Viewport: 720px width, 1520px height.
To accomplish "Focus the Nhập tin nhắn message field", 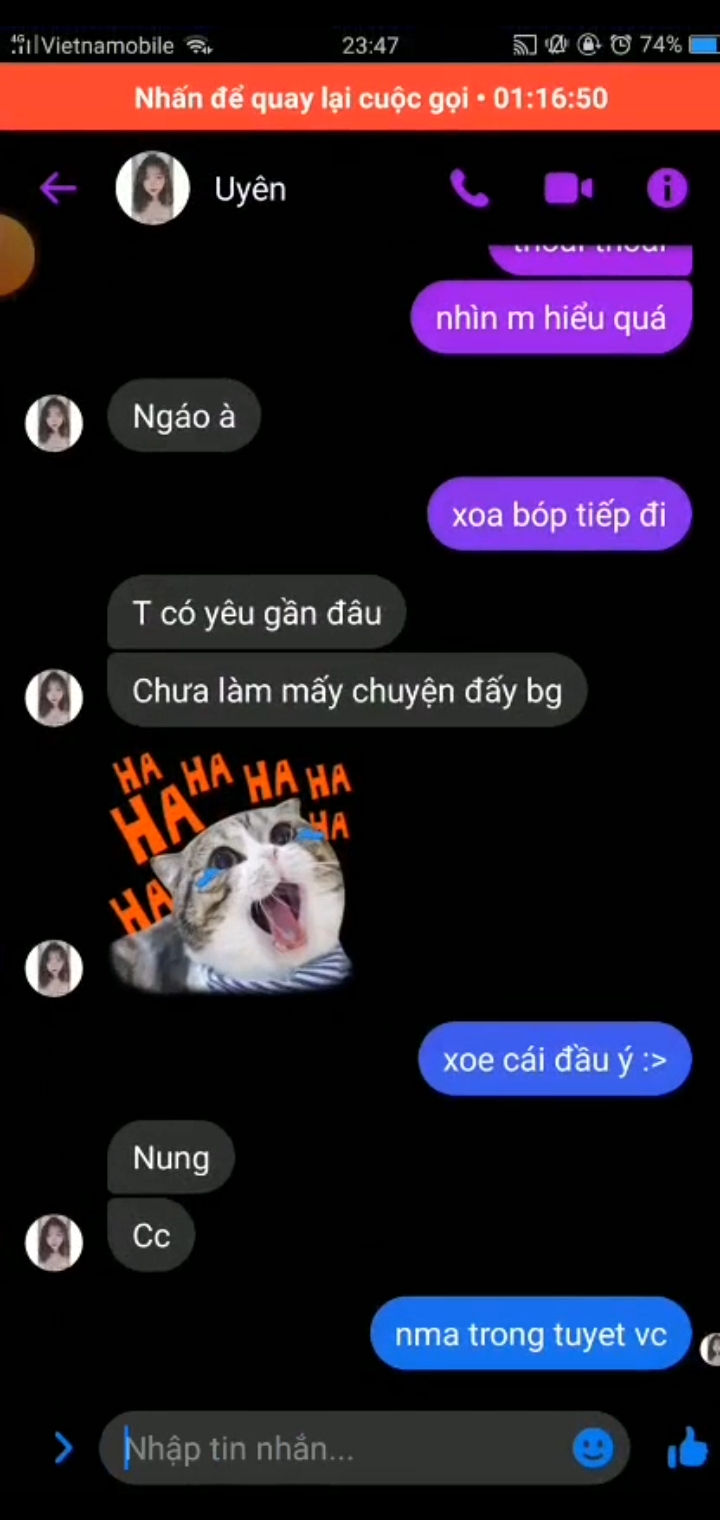I will (x=340, y=1448).
